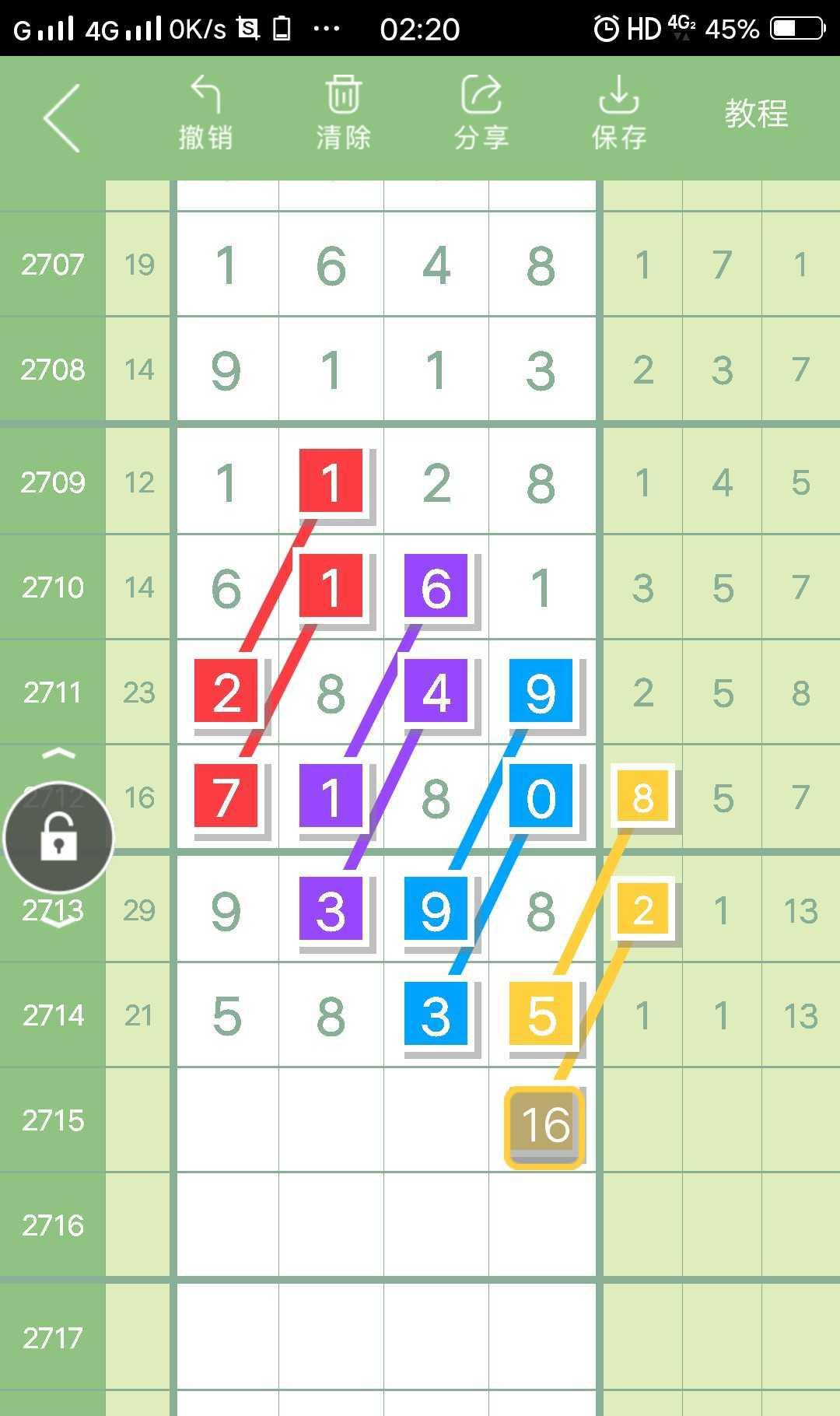Select the blue 0 cell in row 2712
The width and height of the screenshot is (840, 1416).
tap(541, 797)
